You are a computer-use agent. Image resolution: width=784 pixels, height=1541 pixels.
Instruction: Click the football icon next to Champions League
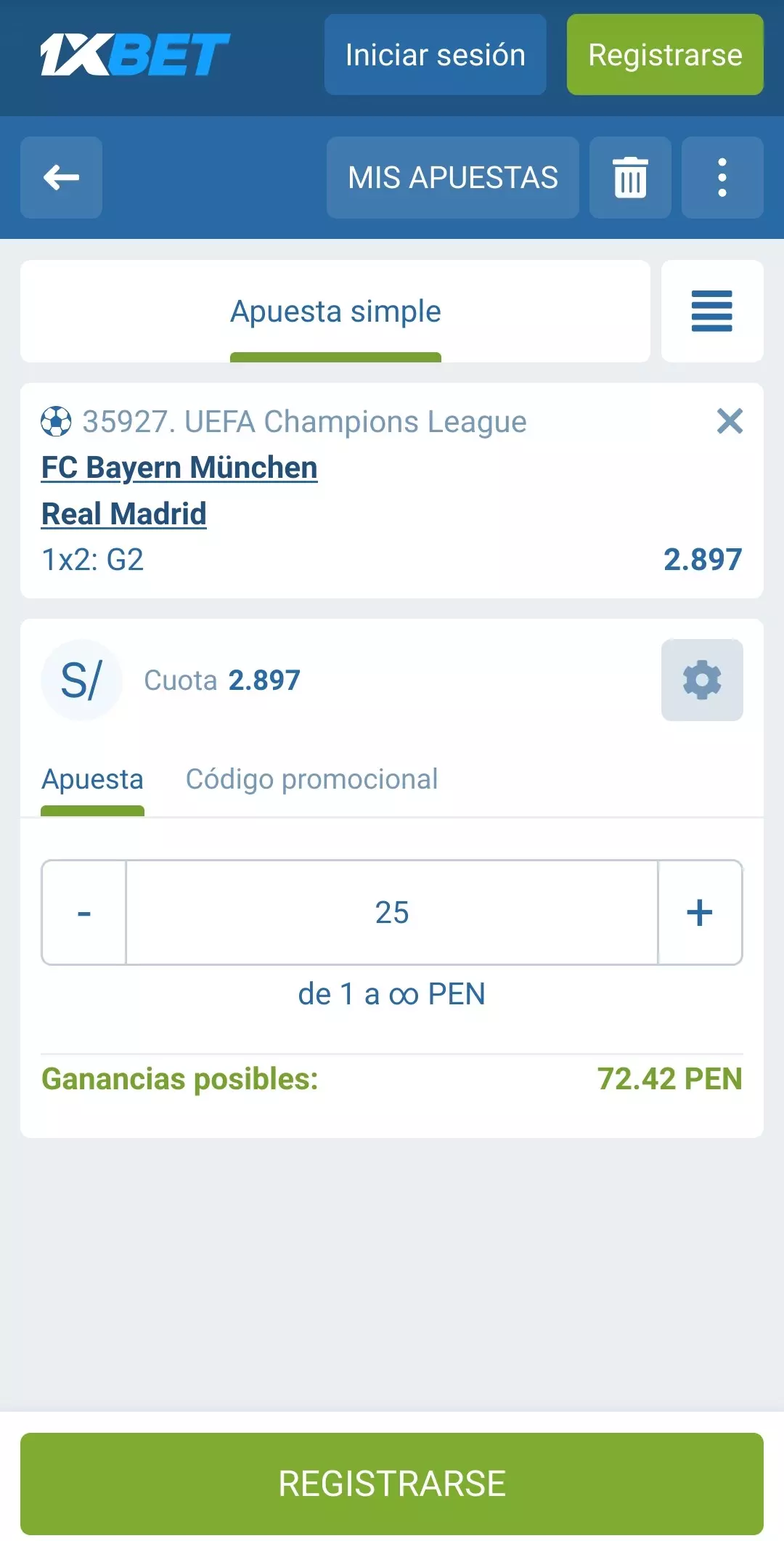point(57,421)
